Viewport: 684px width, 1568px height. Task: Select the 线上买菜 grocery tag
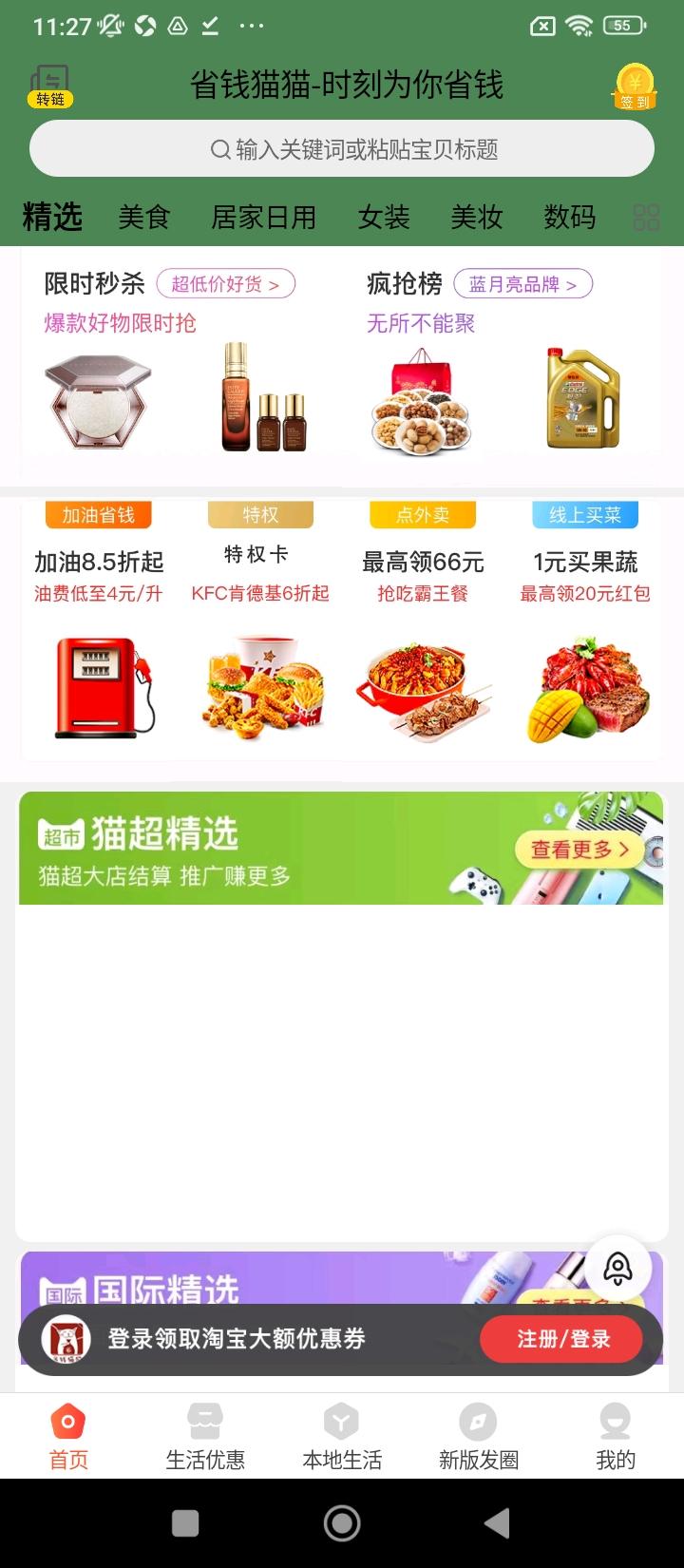click(585, 514)
